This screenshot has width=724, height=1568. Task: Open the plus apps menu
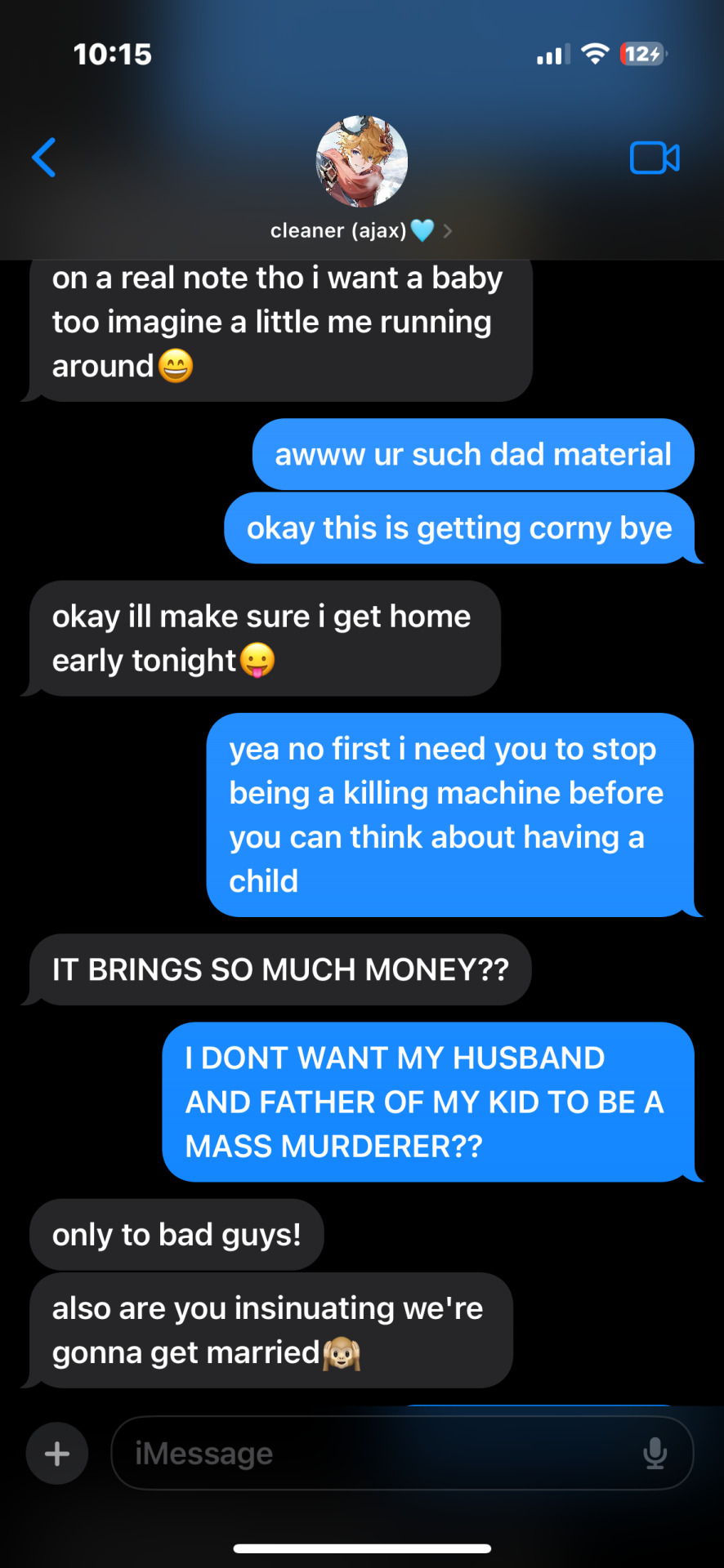(x=57, y=1454)
